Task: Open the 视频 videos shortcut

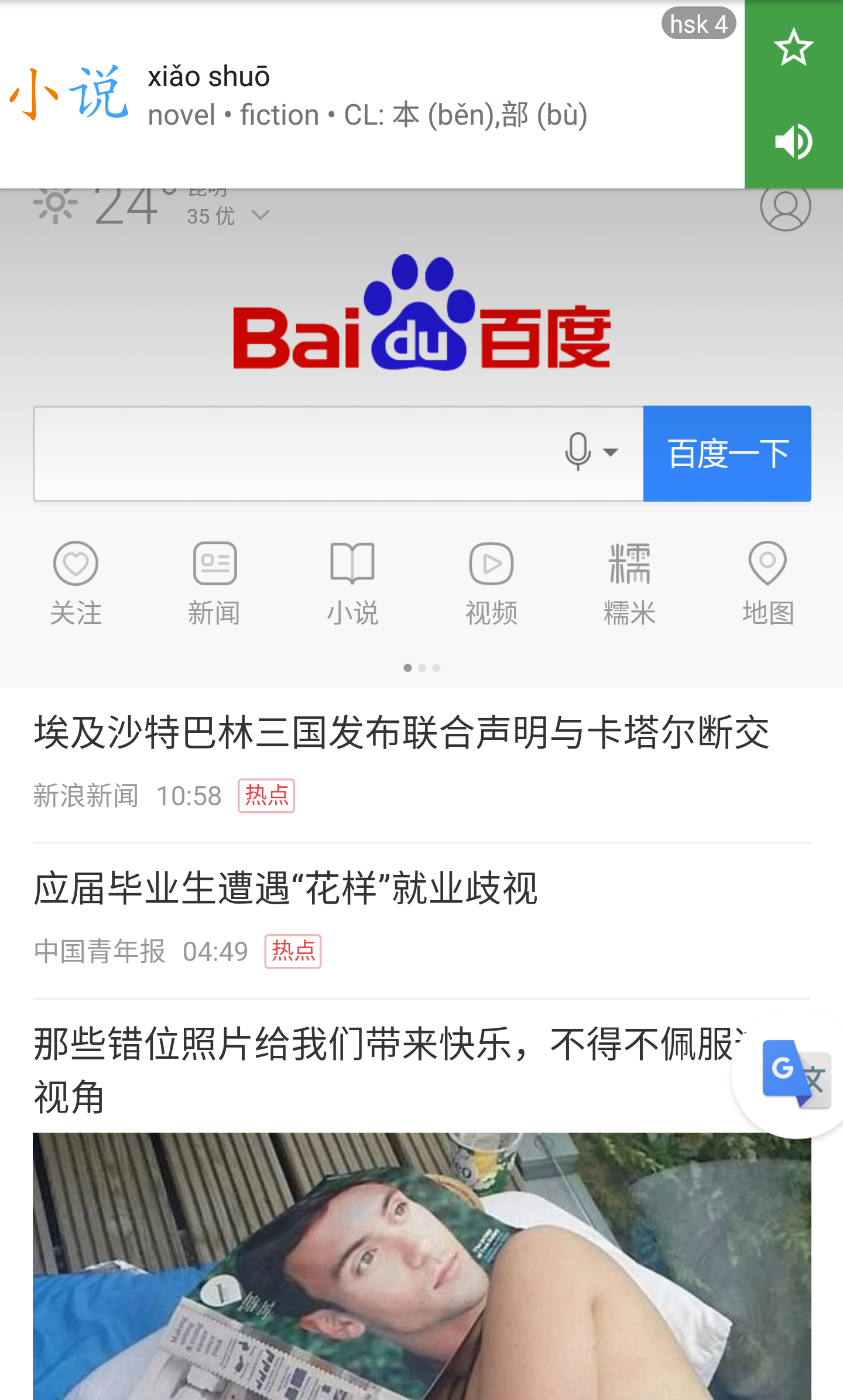Action: click(x=491, y=583)
